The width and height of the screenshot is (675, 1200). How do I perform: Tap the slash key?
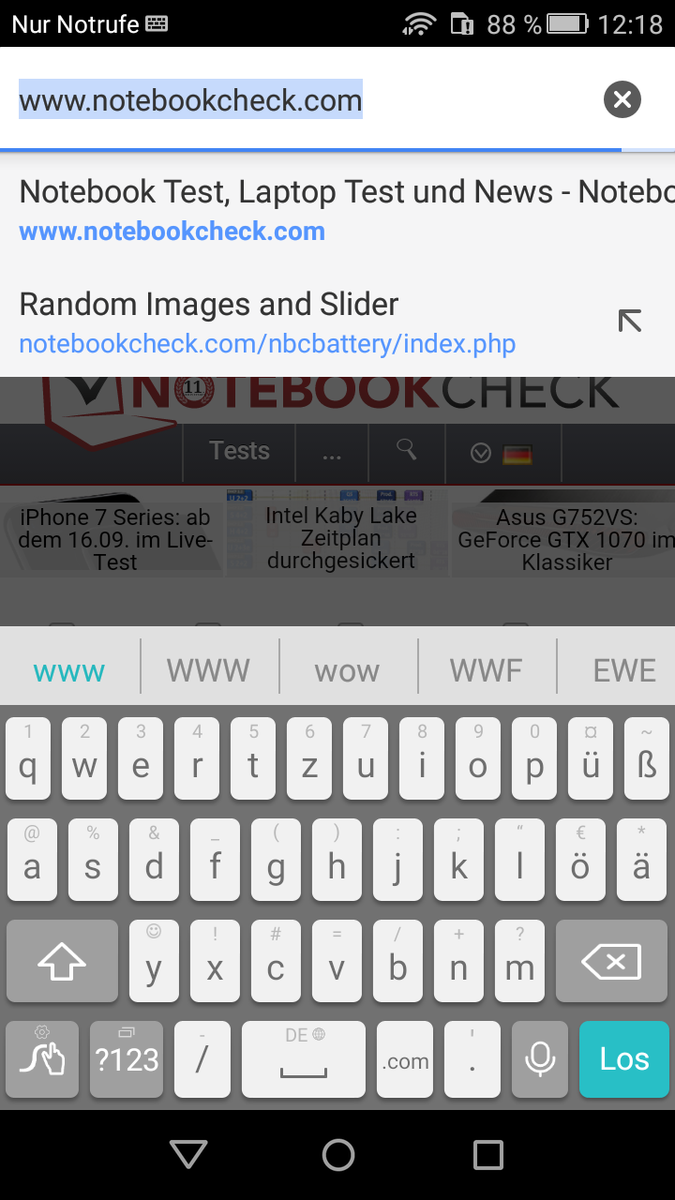click(200, 1060)
